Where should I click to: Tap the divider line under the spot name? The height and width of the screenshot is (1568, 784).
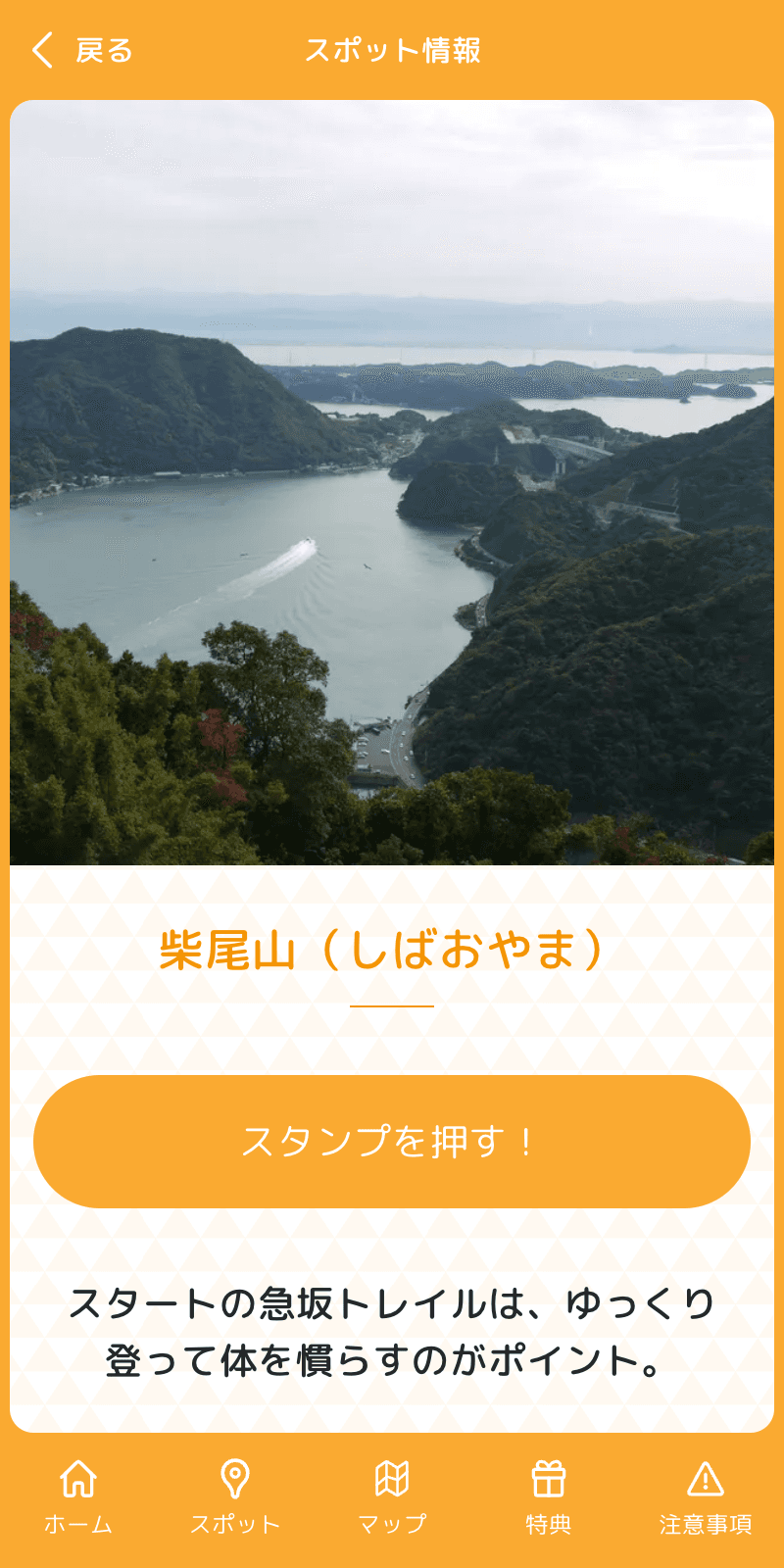coord(392,1004)
